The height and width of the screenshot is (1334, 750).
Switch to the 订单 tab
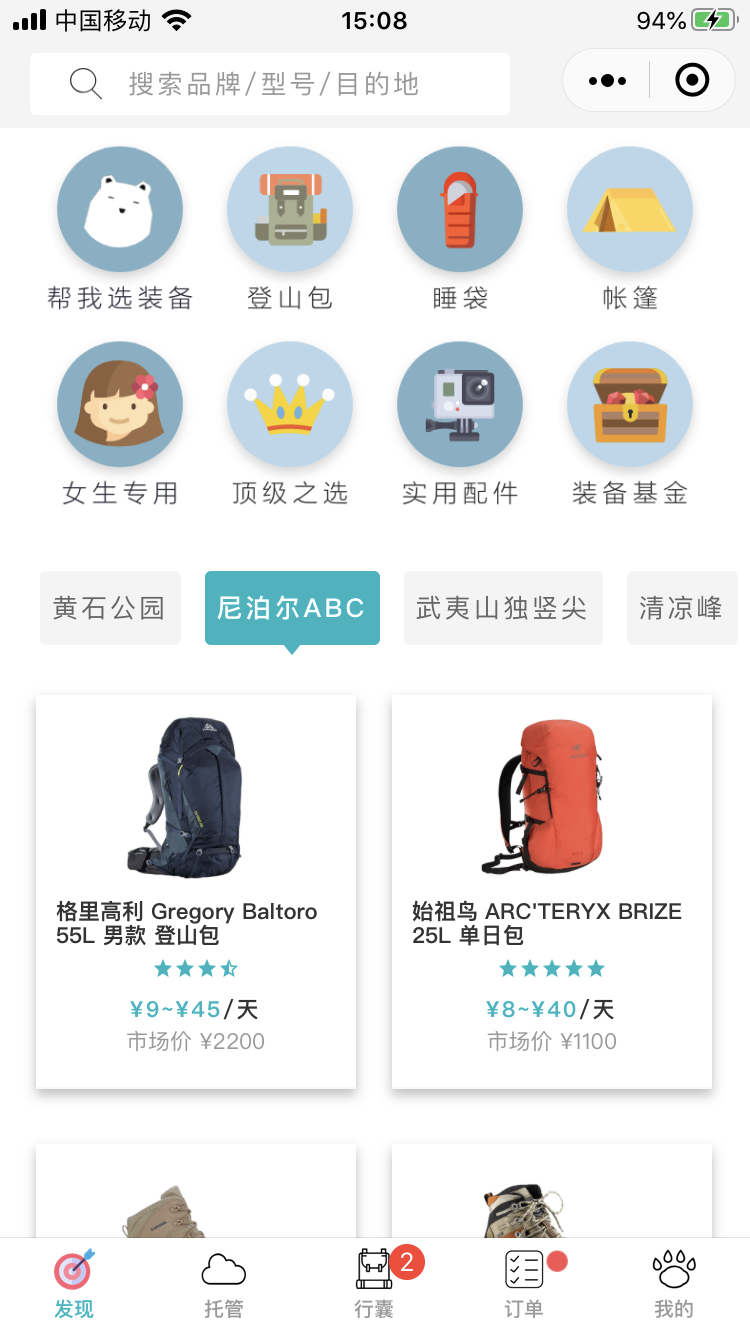point(524,1285)
